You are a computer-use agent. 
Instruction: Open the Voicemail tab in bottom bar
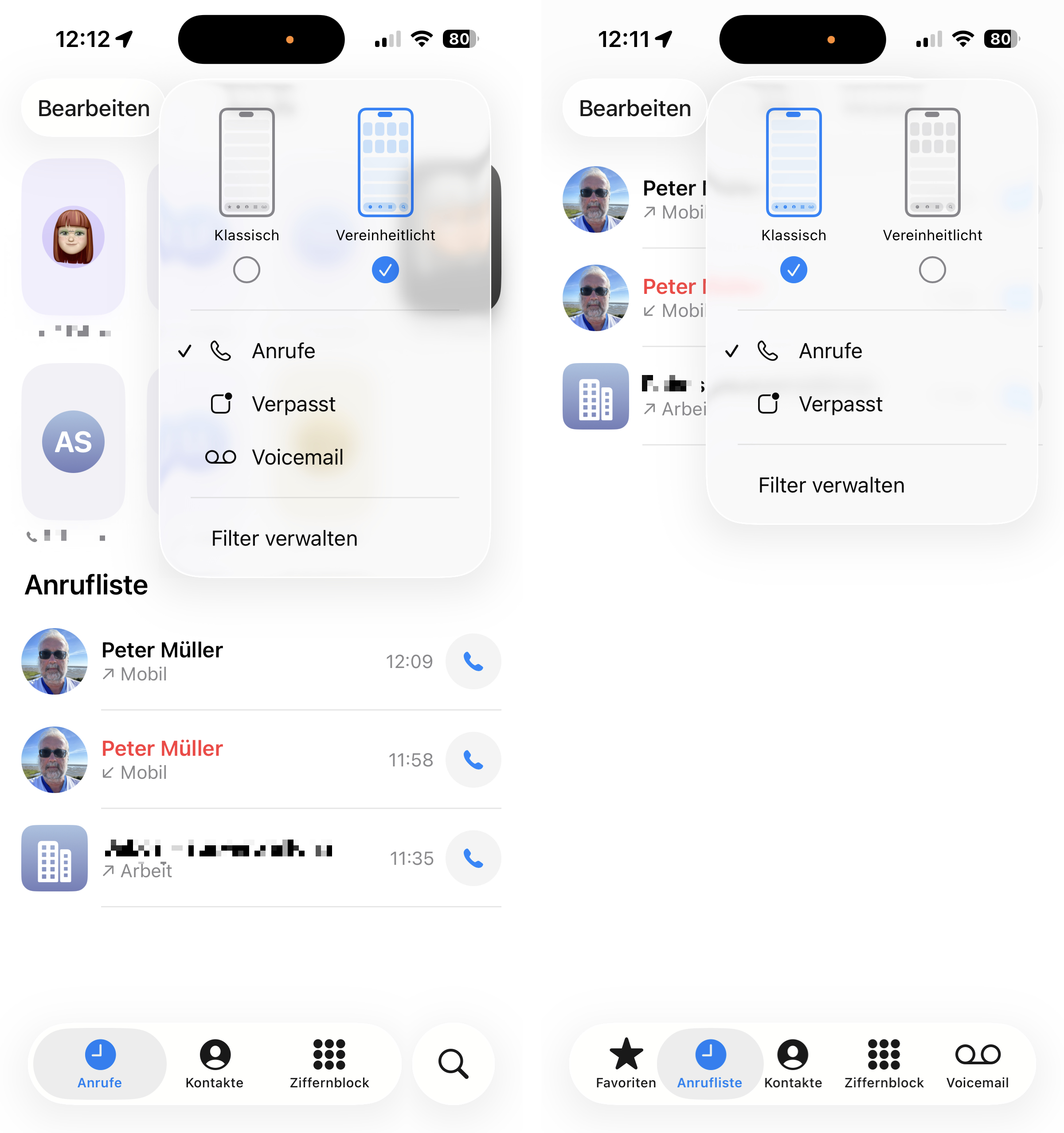tap(977, 1063)
